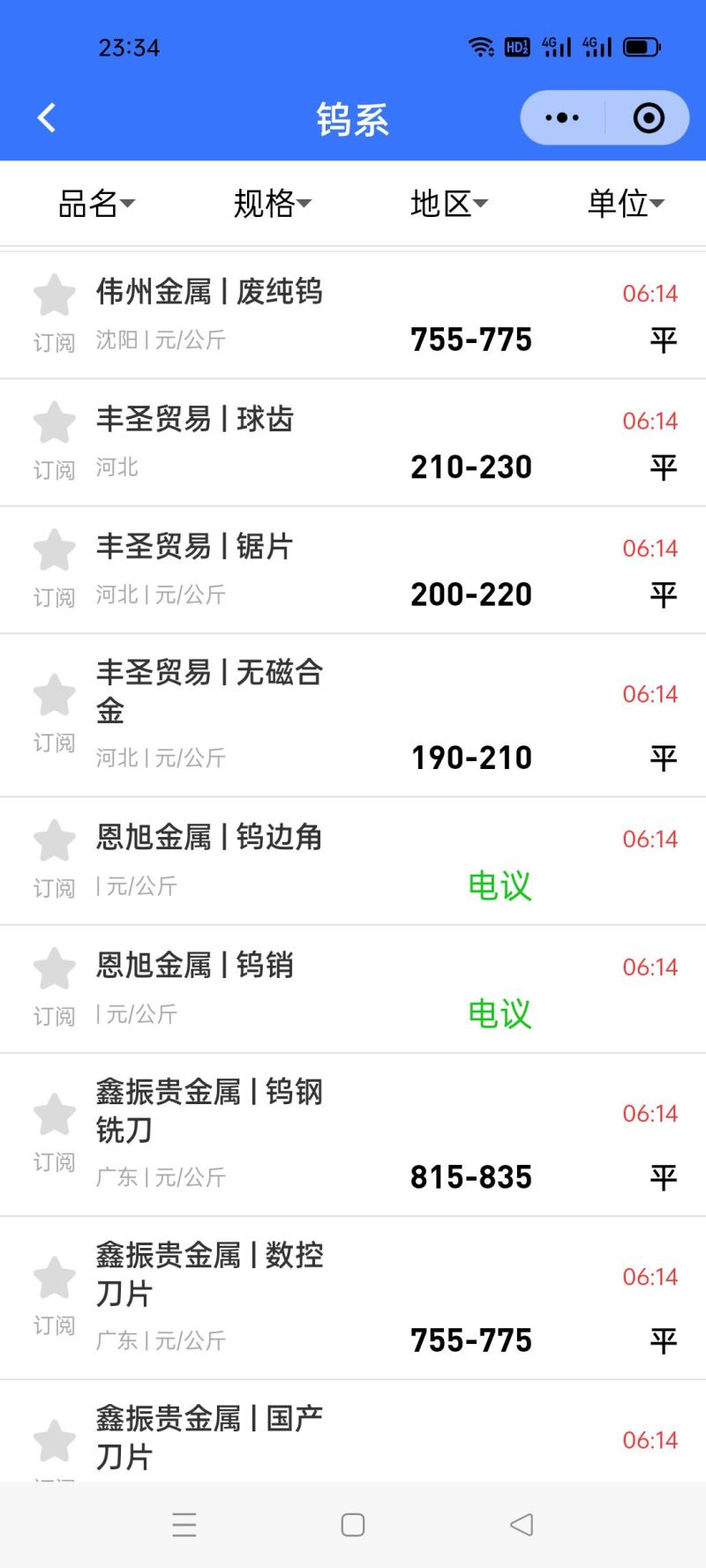The height and width of the screenshot is (1568, 706).
Task: Open the 地区 region filter
Action: 448,204
